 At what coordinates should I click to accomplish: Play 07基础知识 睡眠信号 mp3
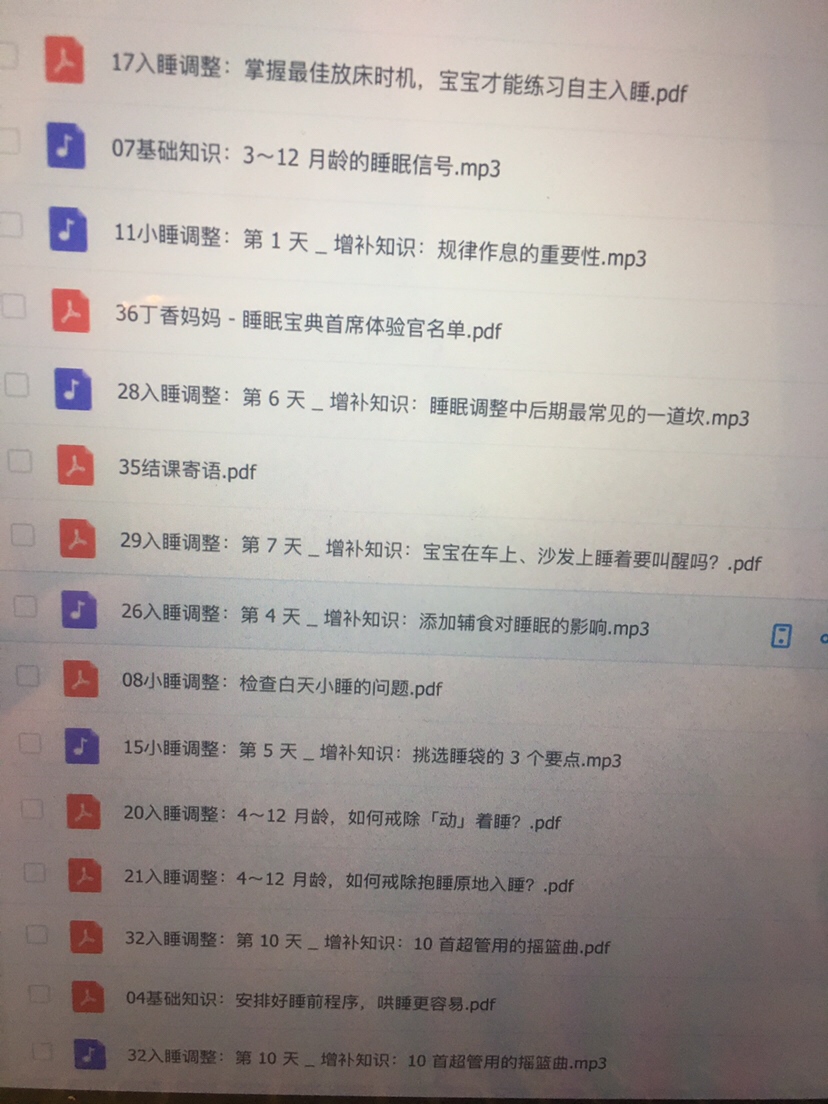pos(305,158)
